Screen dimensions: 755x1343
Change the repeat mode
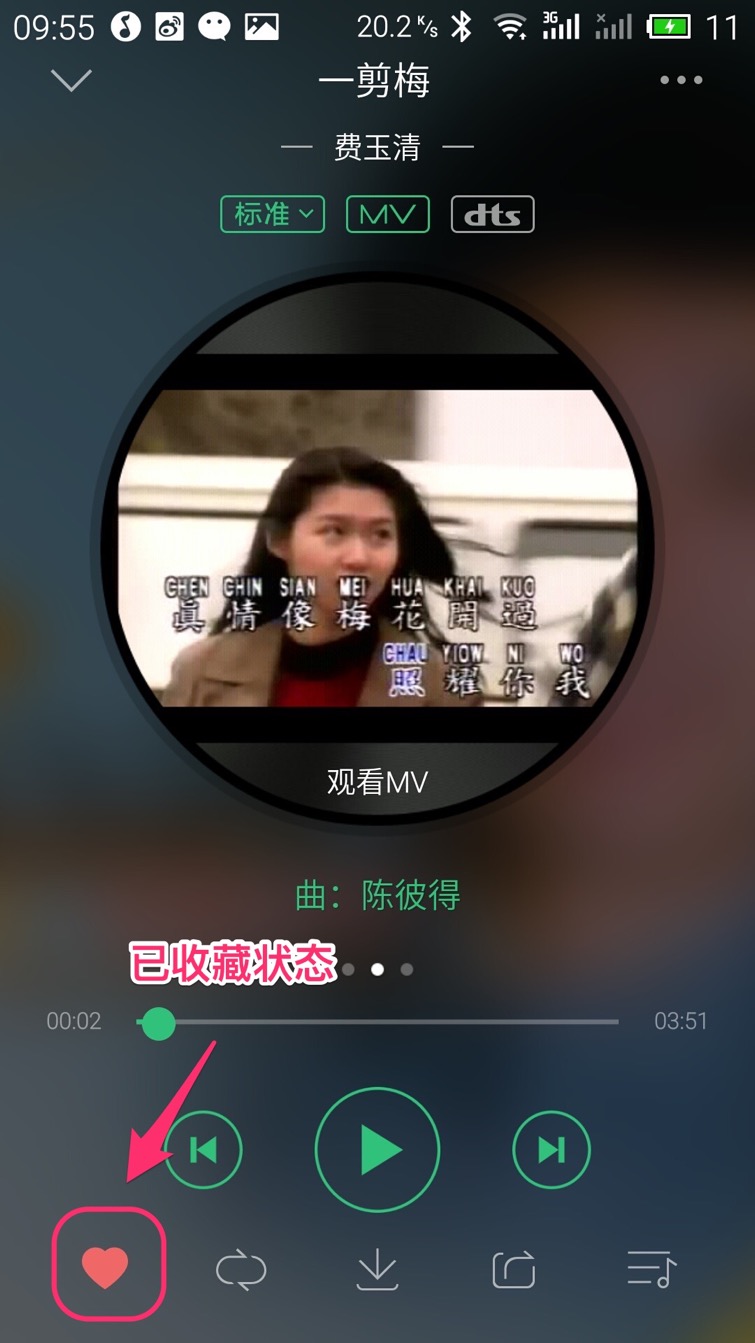click(x=241, y=1270)
